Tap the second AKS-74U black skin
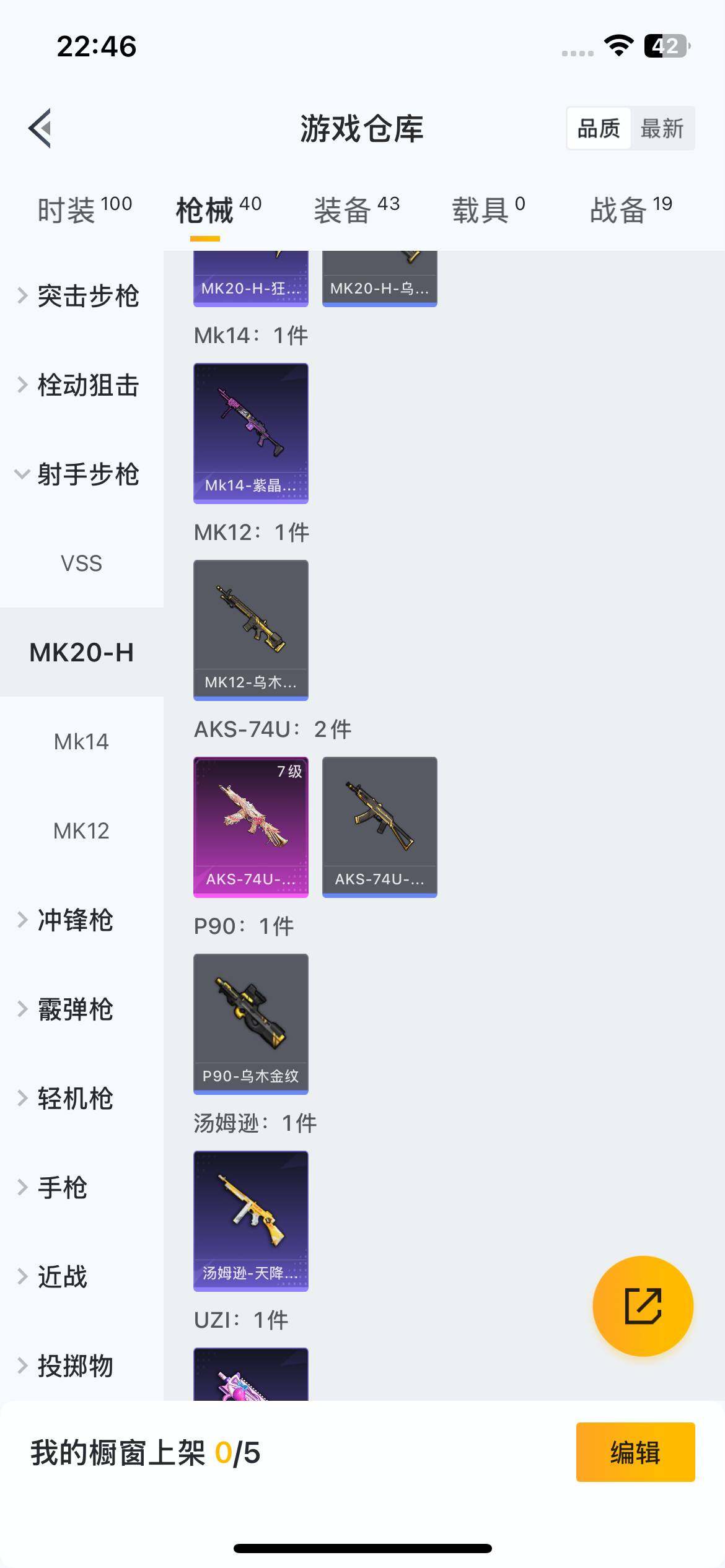 click(380, 826)
